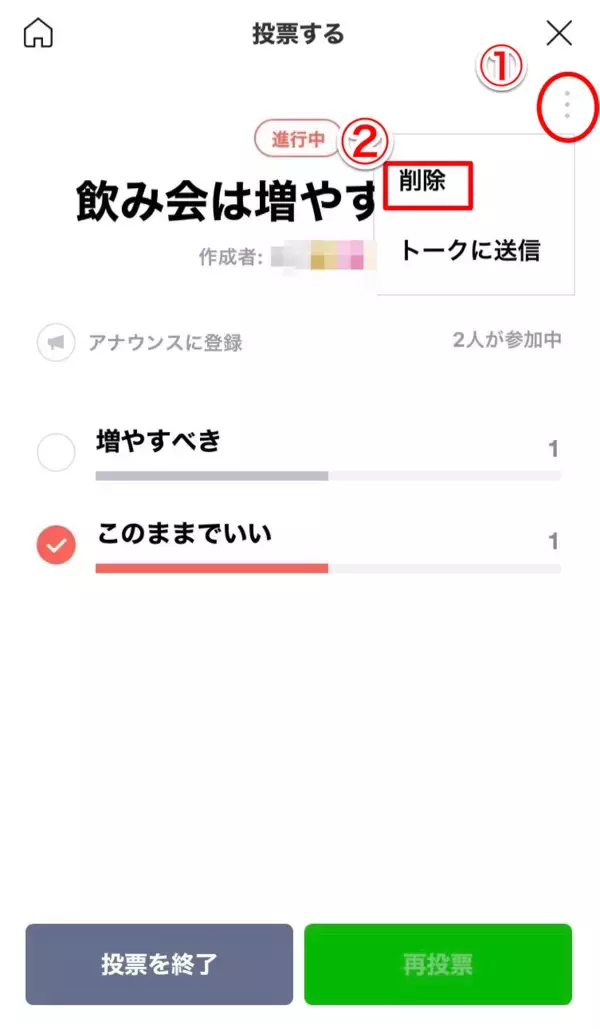
Task: Close the poll screen
Action: [559, 33]
